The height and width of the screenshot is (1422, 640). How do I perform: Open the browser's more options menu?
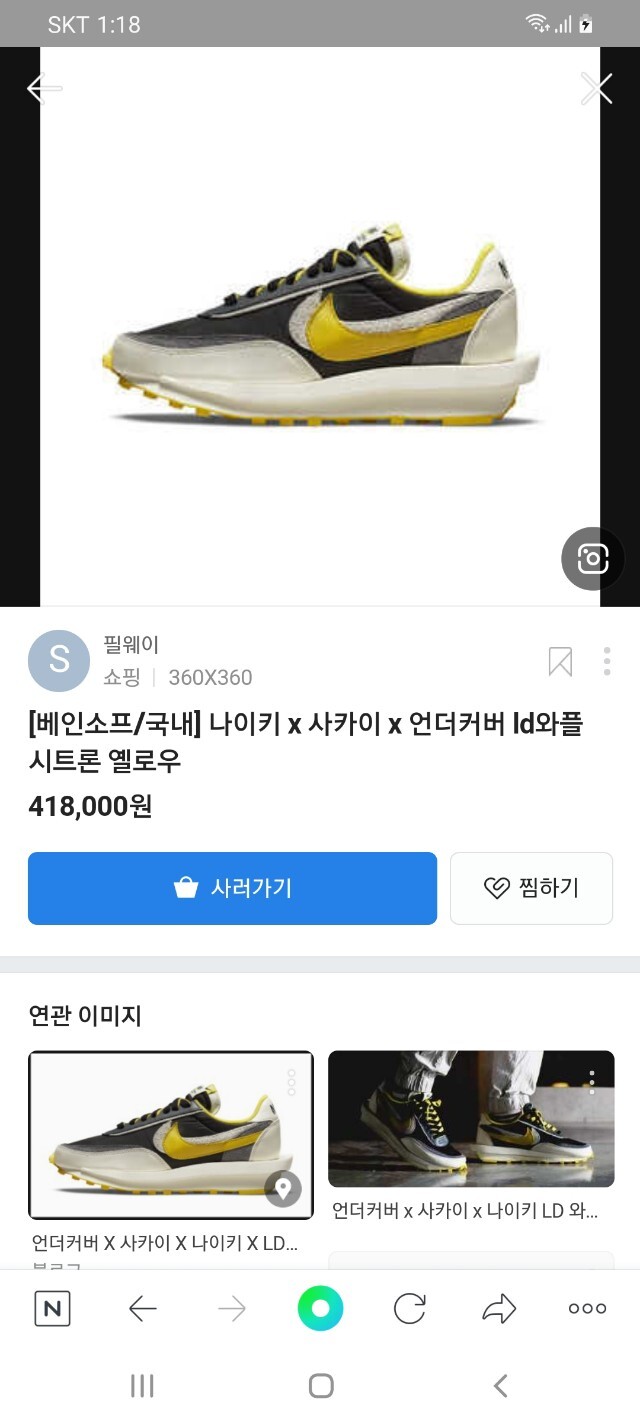(587, 1308)
